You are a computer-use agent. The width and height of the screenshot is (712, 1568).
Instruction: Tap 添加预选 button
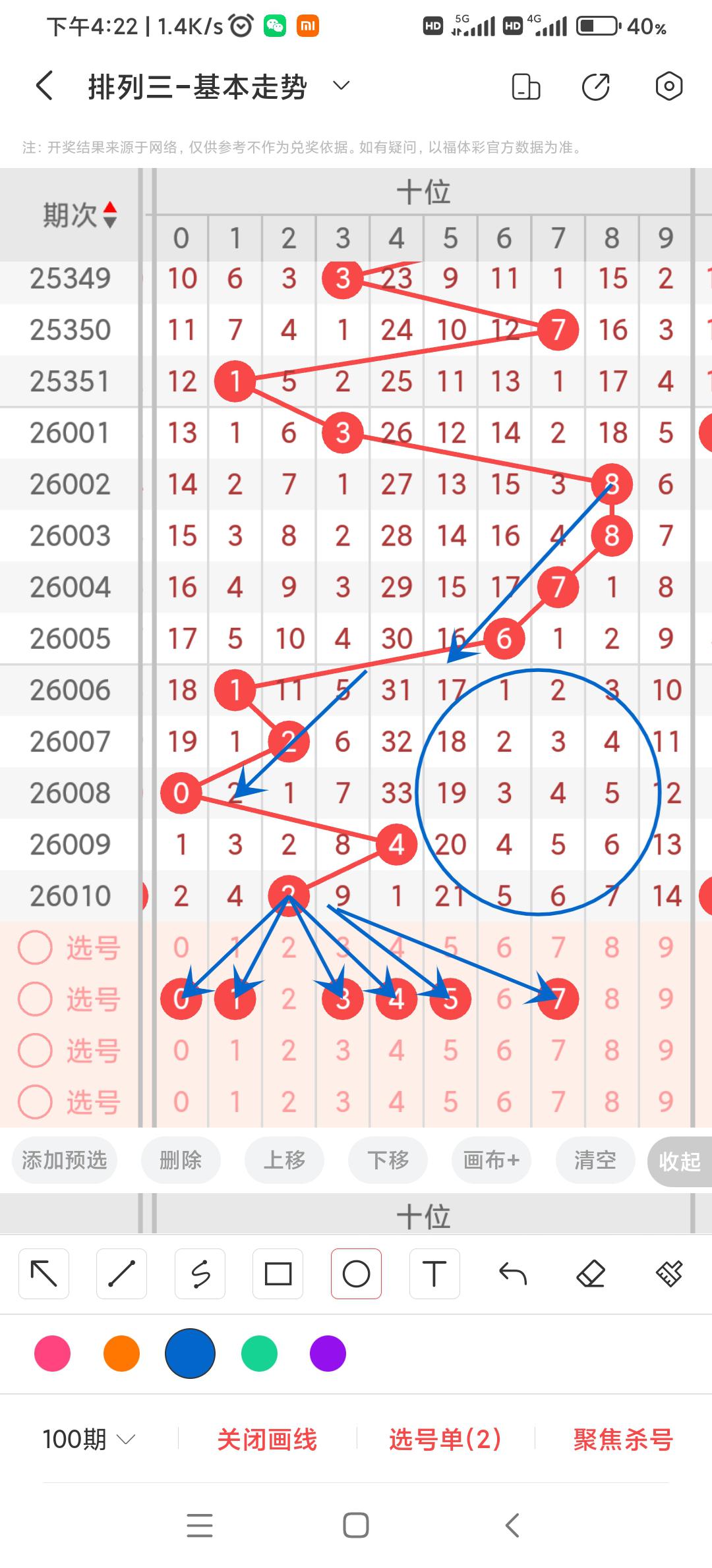(64, 1160)
